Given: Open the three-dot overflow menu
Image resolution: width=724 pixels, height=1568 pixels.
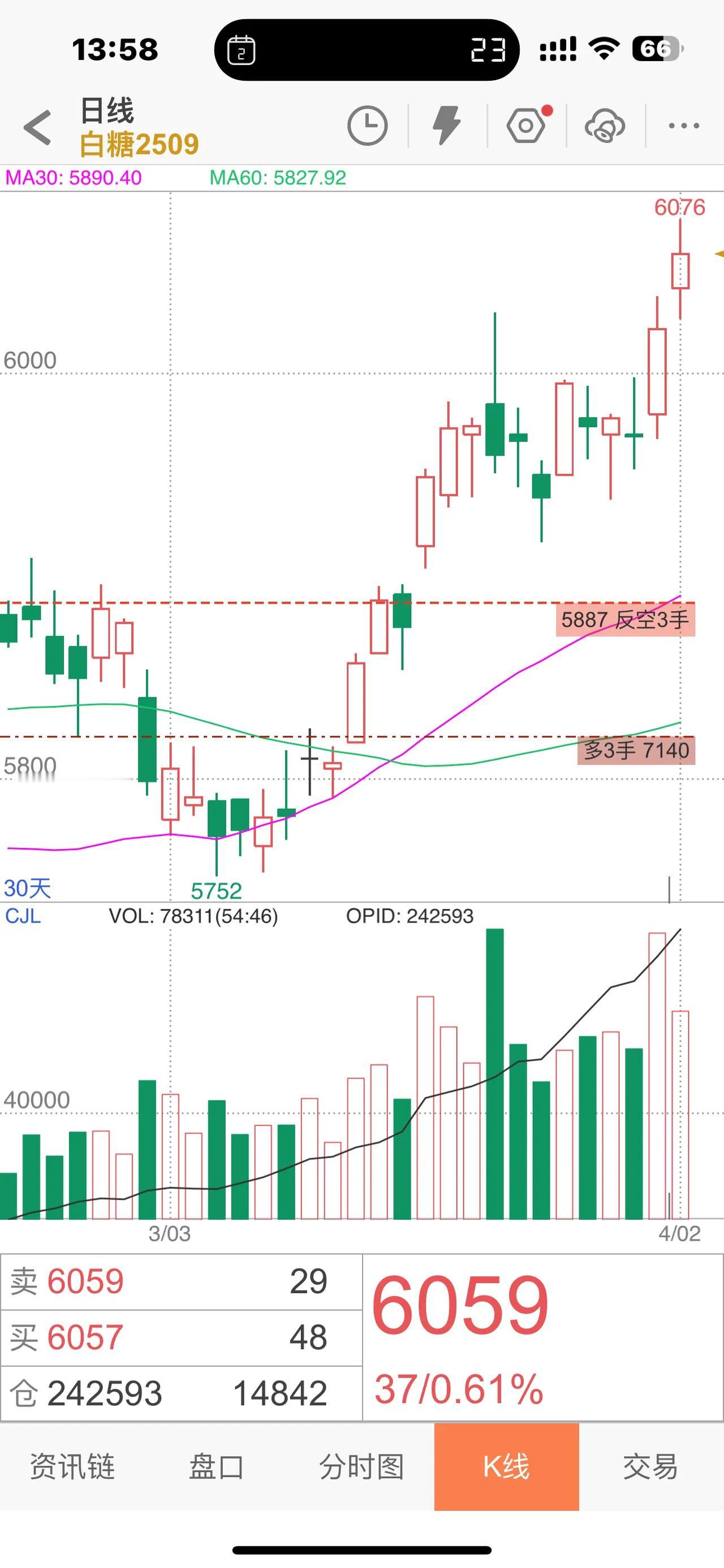Looking at the screenshot, I should coord(684,126).
